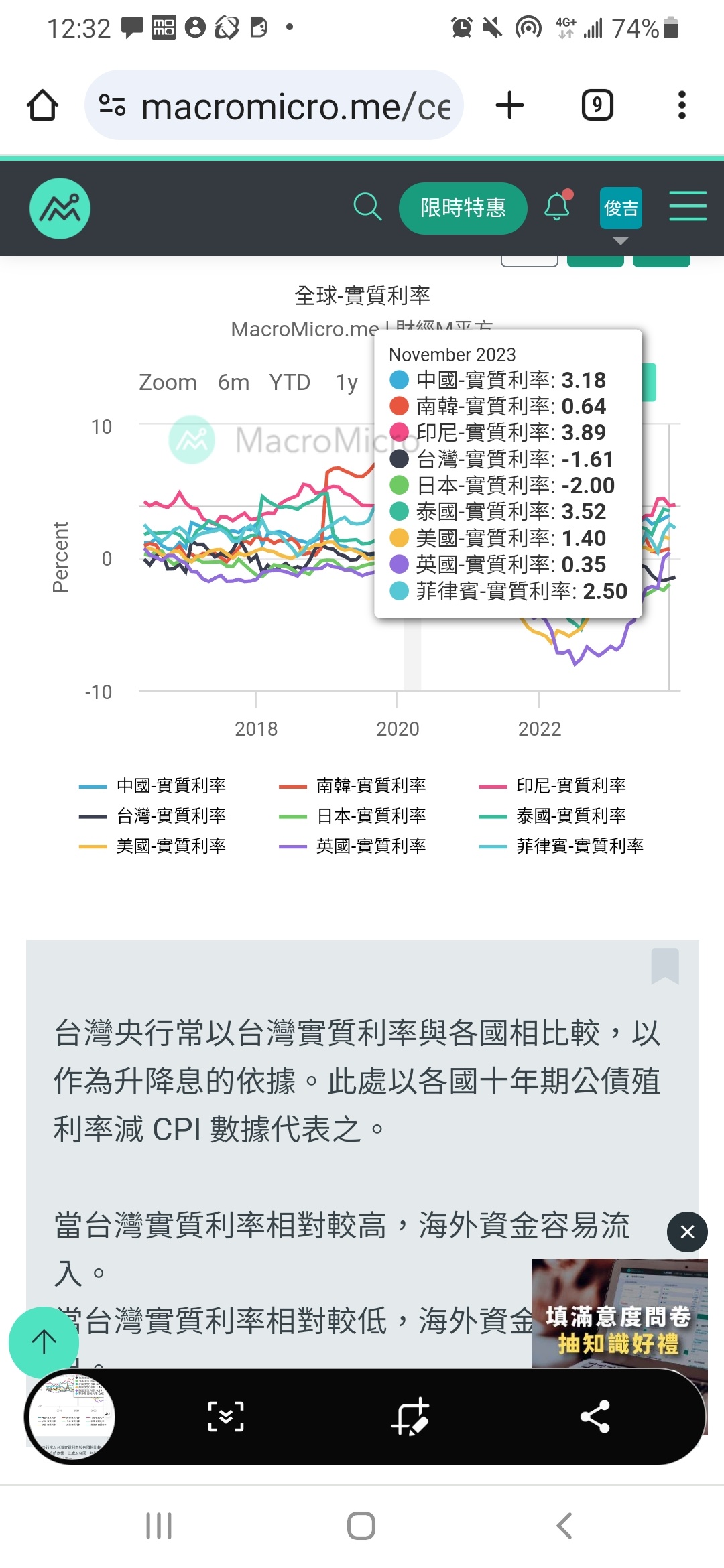This screenshot has height=1568, width=724.
Task: Open the site search
Action: 367,207
